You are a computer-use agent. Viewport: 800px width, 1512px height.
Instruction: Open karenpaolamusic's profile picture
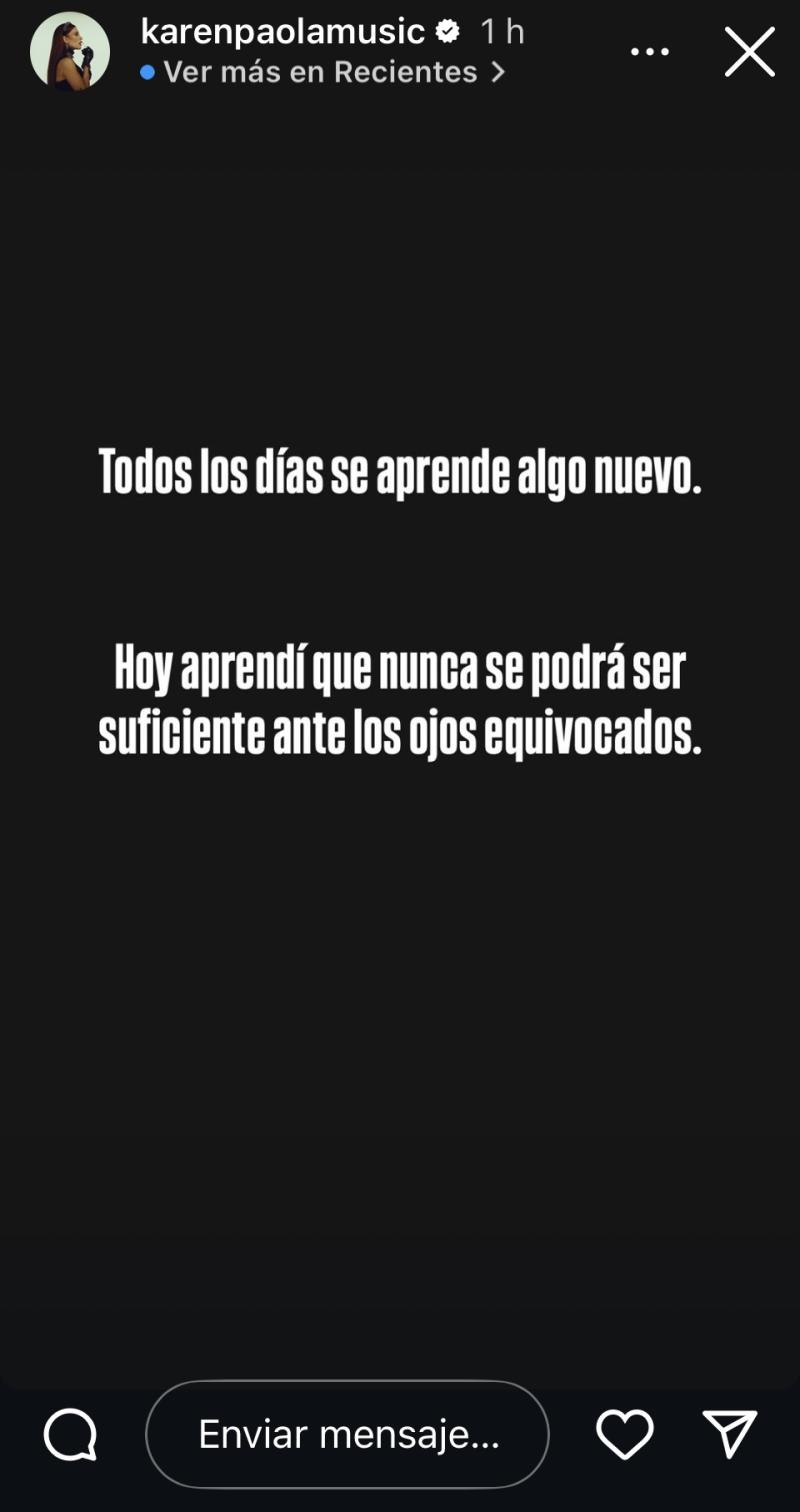[69, 52]
